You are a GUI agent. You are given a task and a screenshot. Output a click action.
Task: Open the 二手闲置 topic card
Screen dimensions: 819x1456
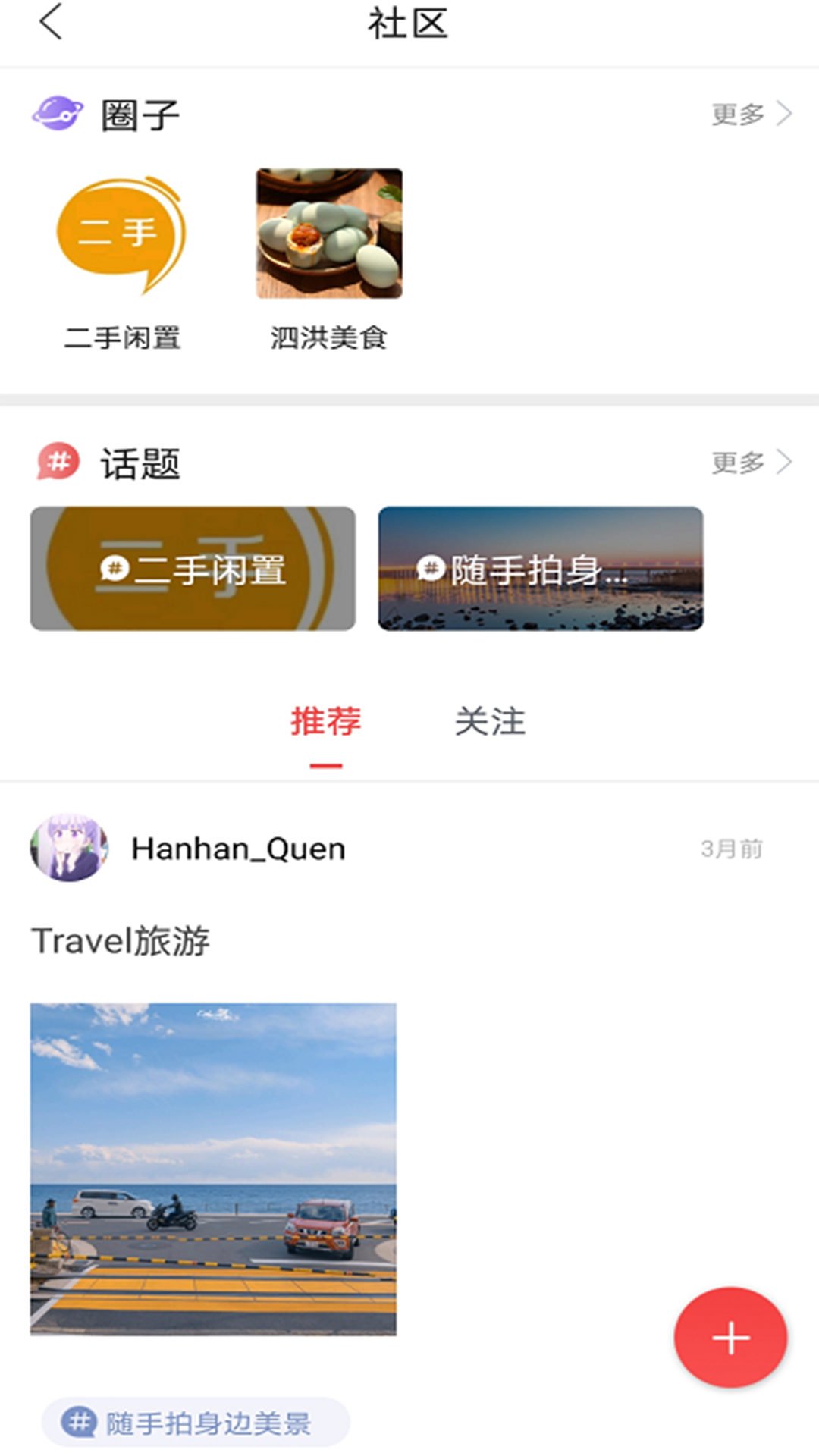pyautogui.click(x=193, y=569)
